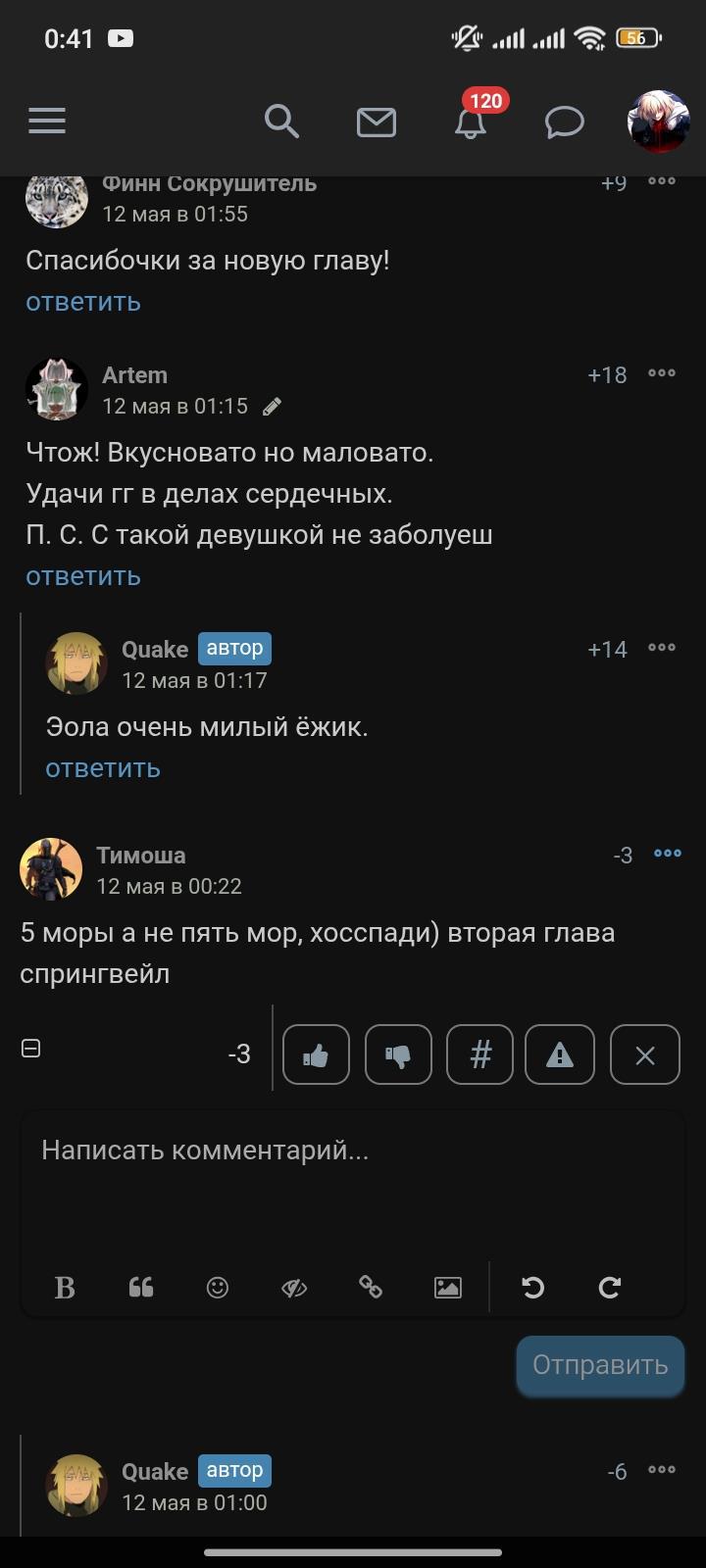706x1568 pixels.
Task: Open options for Artem's comment
Action: click(x=662, y=373)
